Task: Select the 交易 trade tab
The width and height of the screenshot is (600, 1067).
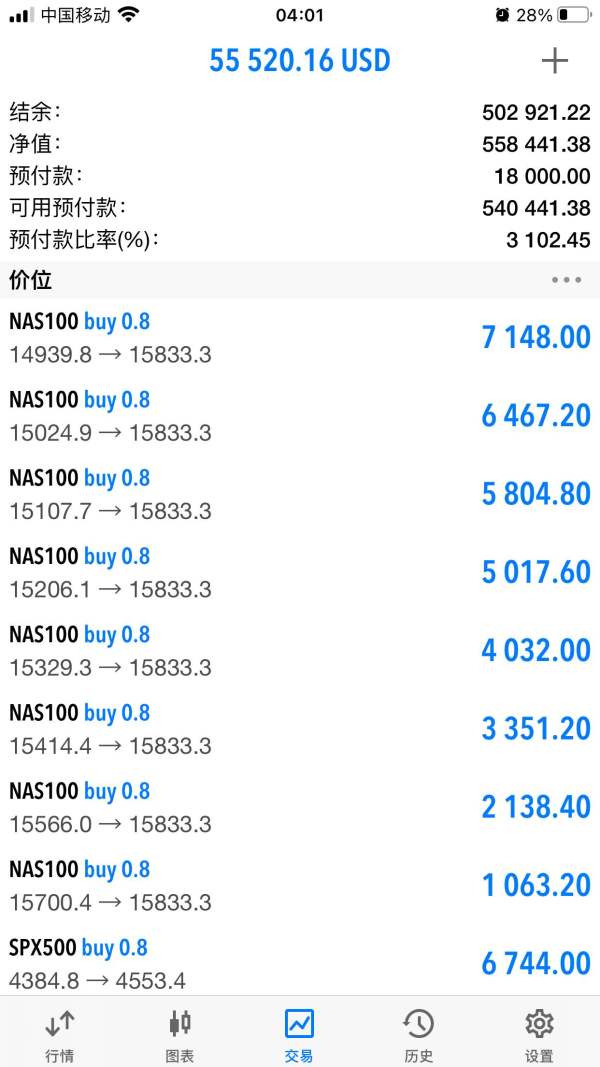Action: (299, 1034)
